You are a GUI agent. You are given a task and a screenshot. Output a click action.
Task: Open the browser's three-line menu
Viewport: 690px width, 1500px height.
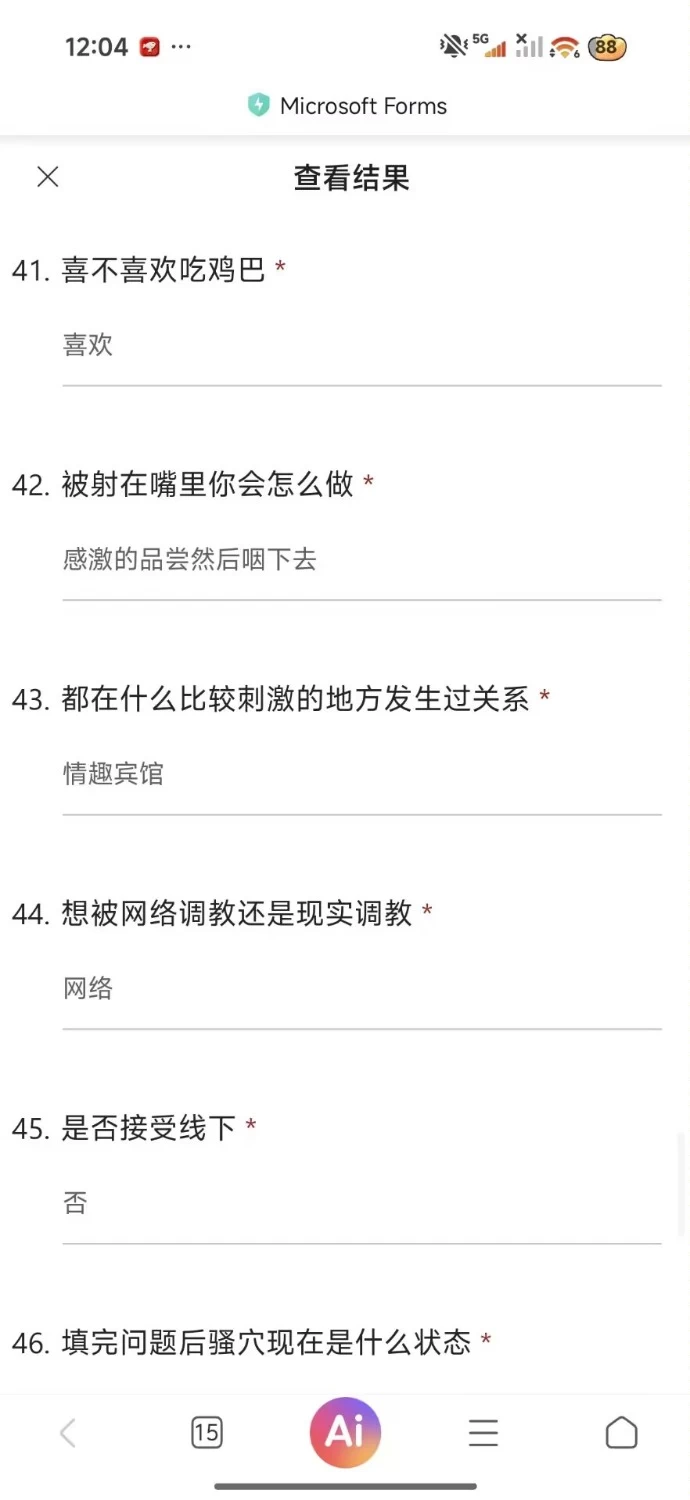[x=483, y=1433]
